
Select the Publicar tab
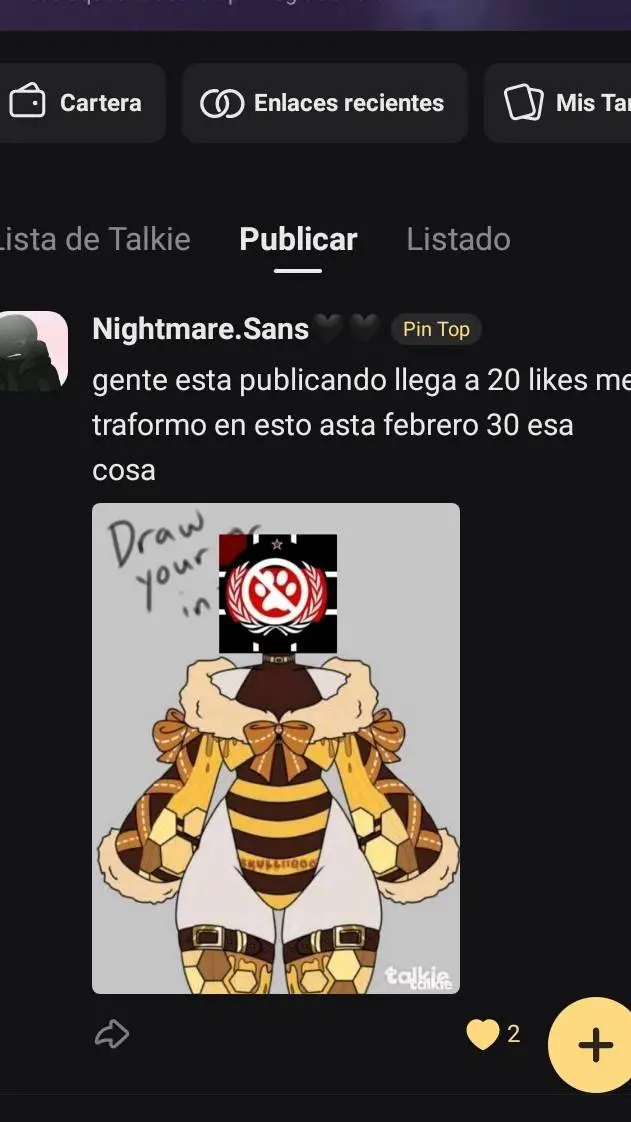click(x=298, y=239)
